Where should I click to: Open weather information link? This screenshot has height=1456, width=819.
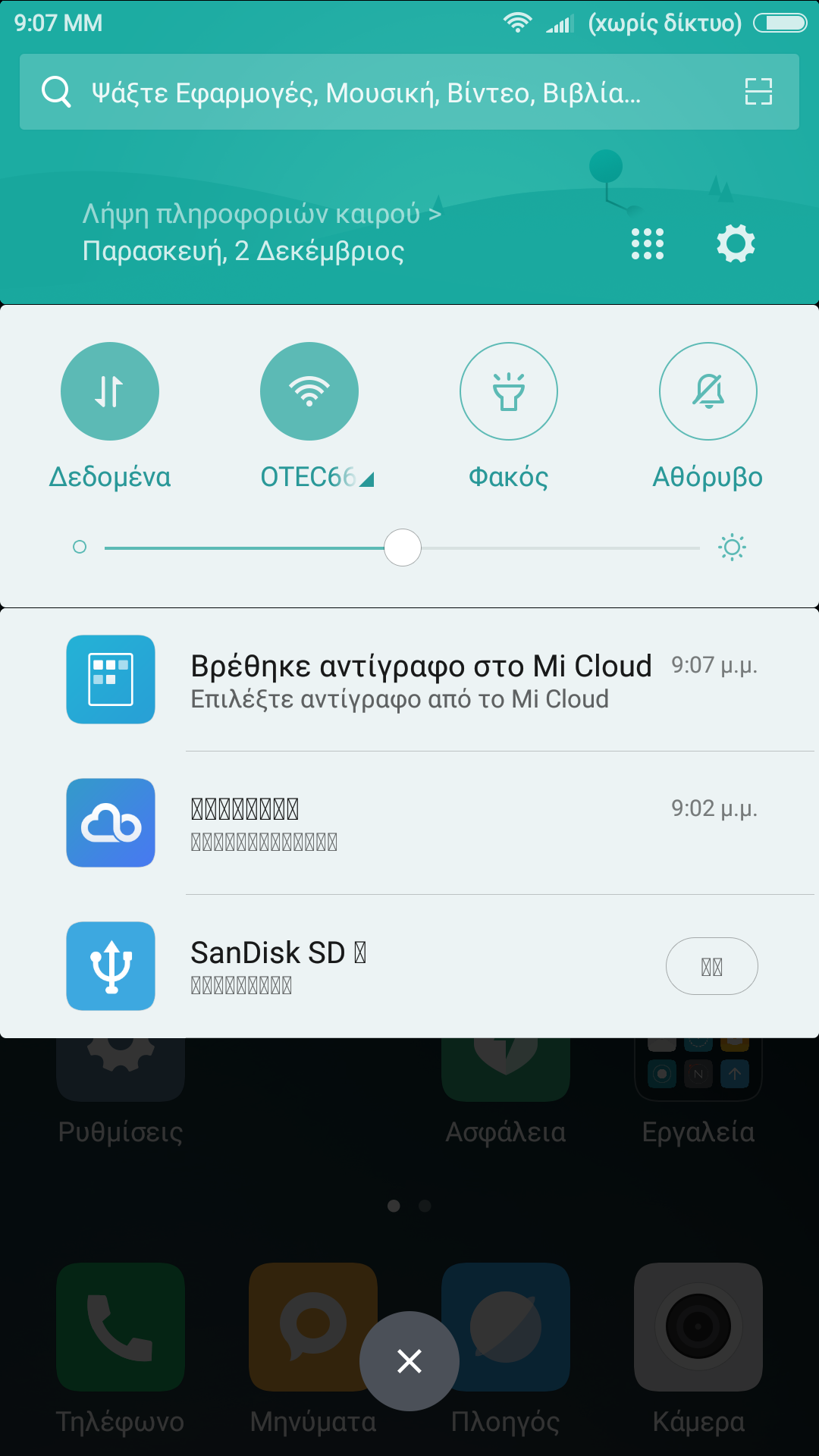261,214
